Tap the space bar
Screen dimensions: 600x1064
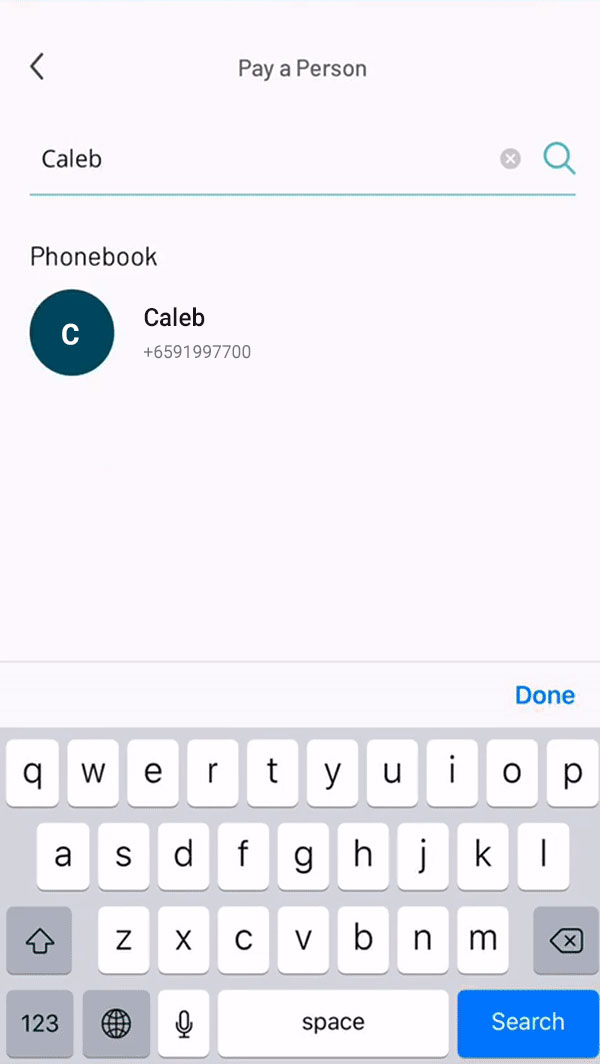click(333, 1023)
